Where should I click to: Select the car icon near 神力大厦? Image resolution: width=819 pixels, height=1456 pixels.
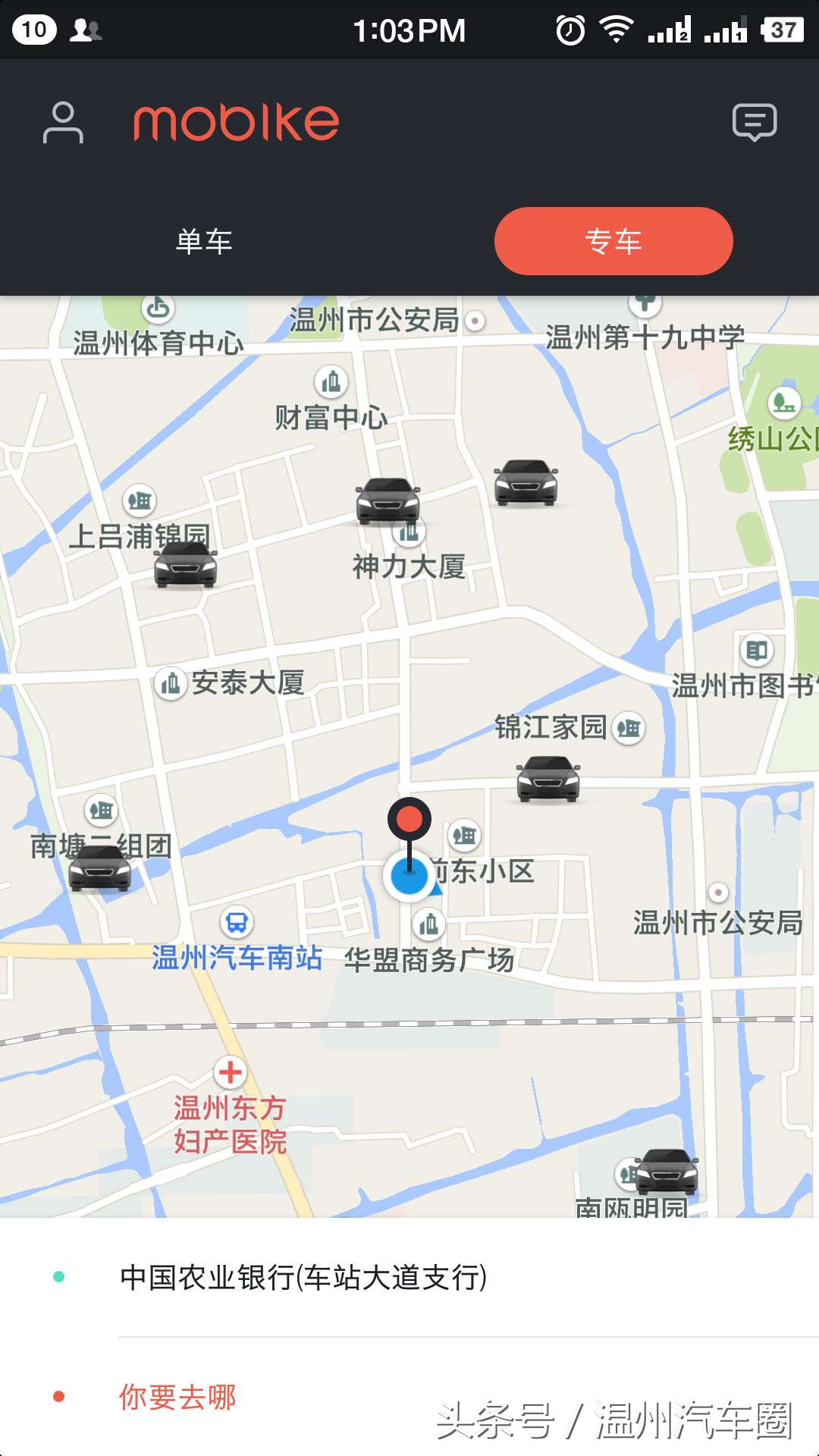(x=388, y=500)
